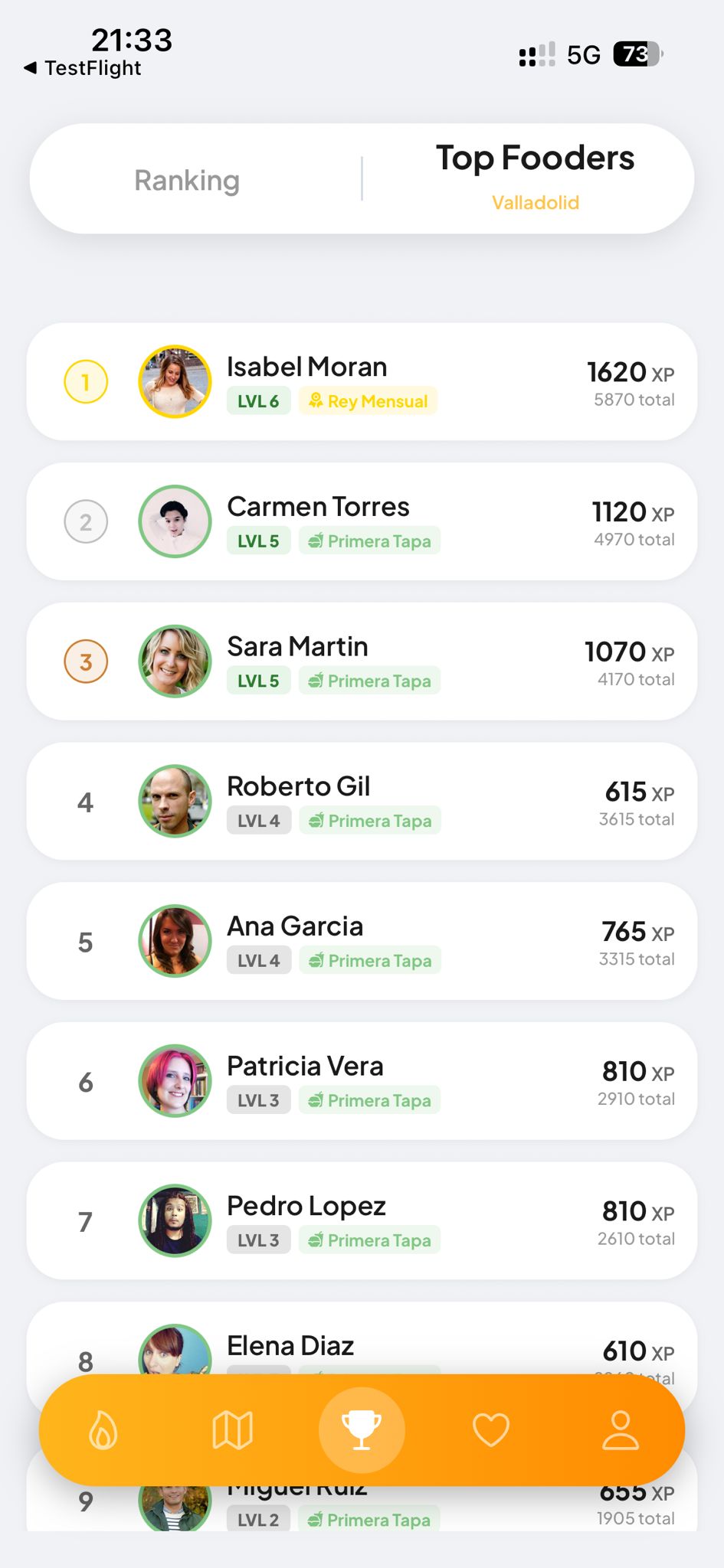Open Isabel Moran's profile row
The width and height of the screenshot is (724, 1568).
click(x=362, y=381)
